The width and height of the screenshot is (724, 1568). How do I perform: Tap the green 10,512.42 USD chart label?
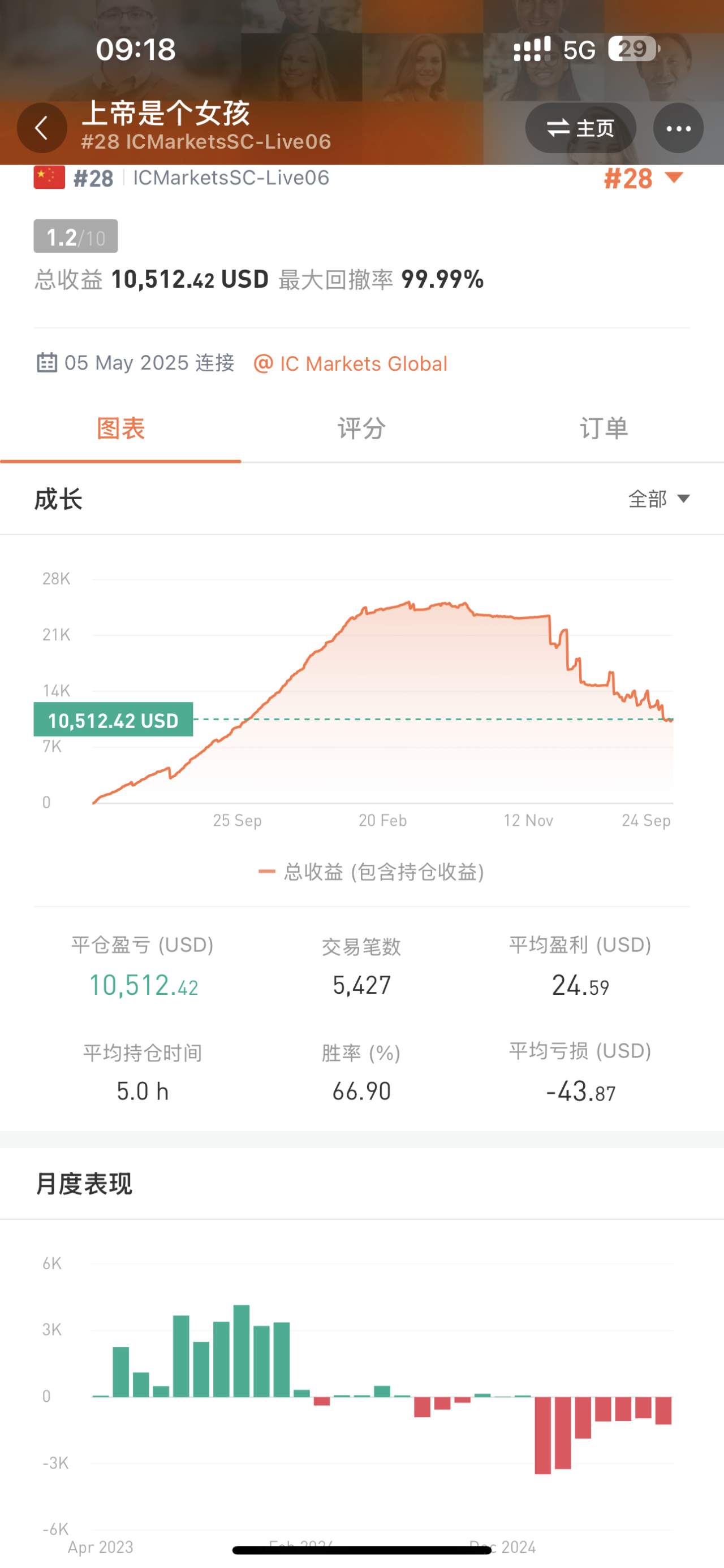pos(113,721)
